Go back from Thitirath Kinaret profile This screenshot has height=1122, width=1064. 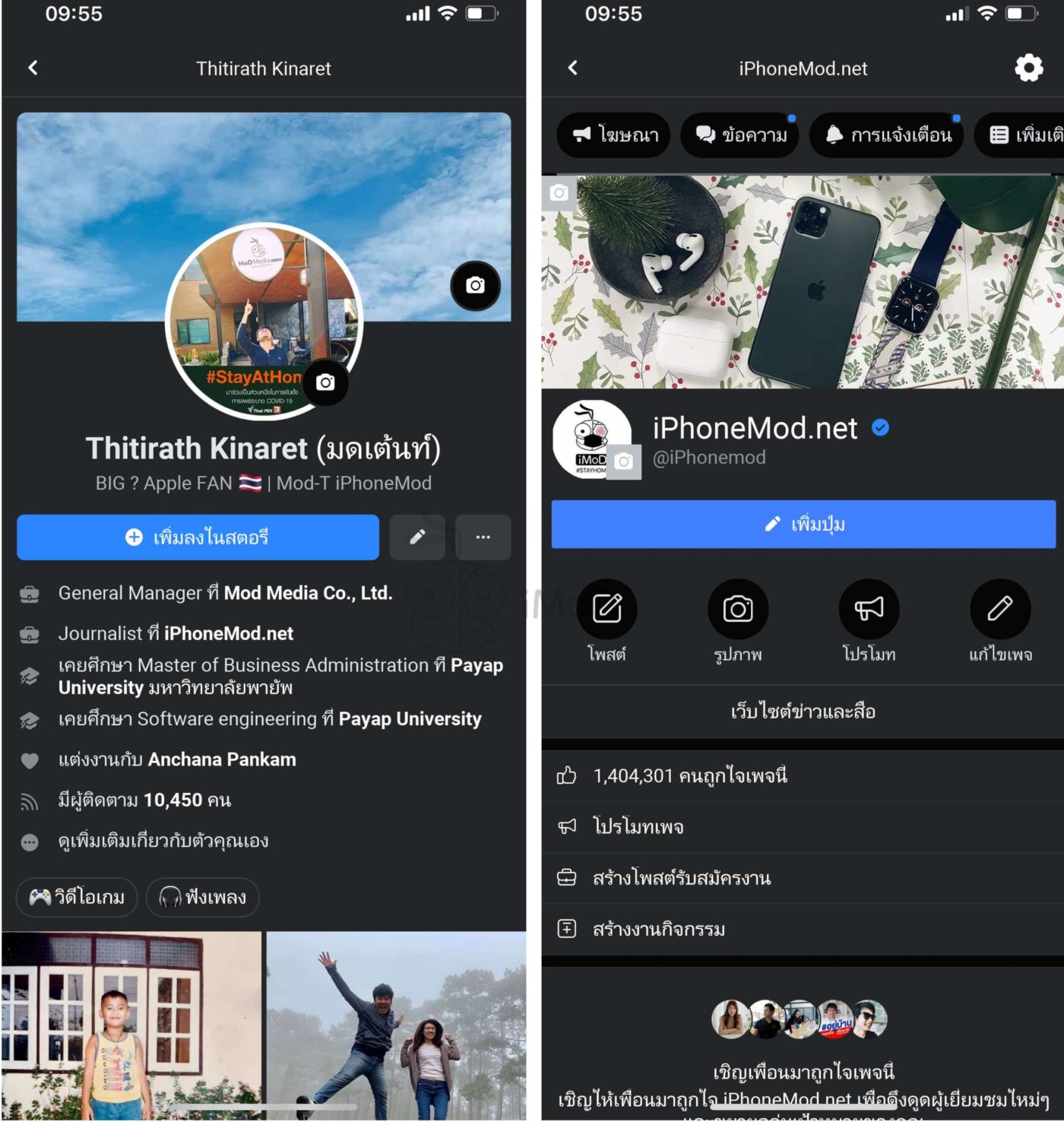pos(33,68)
